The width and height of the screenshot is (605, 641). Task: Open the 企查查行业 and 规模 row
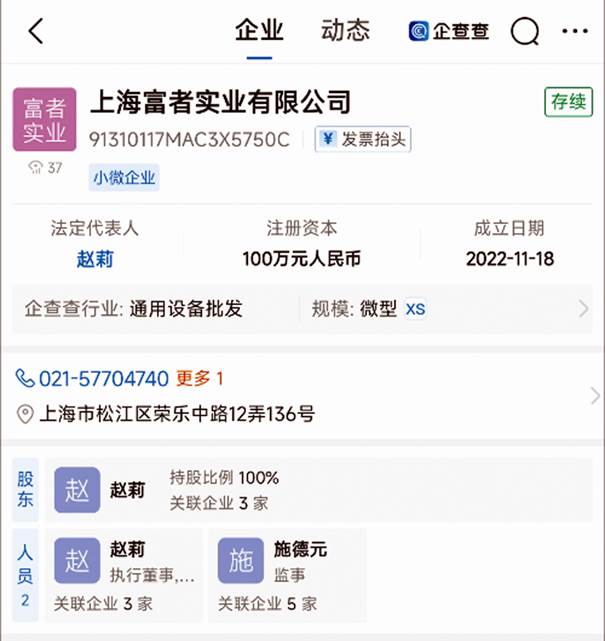tap(300, 309)
